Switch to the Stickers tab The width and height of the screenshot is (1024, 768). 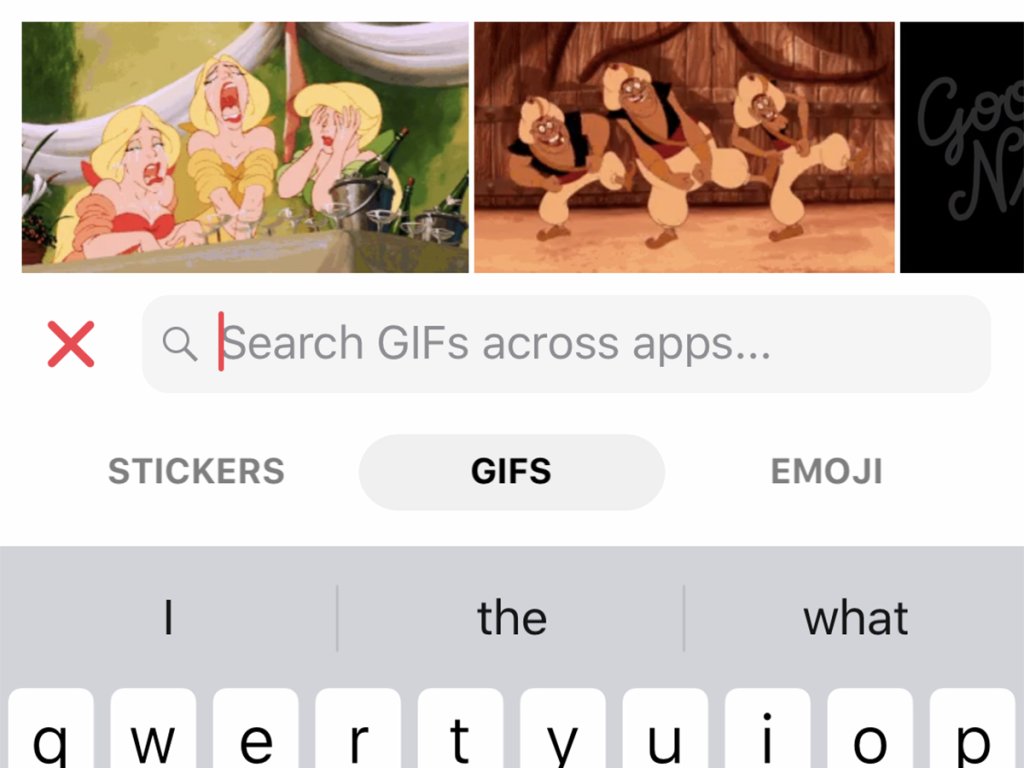(x=196, y=471)
